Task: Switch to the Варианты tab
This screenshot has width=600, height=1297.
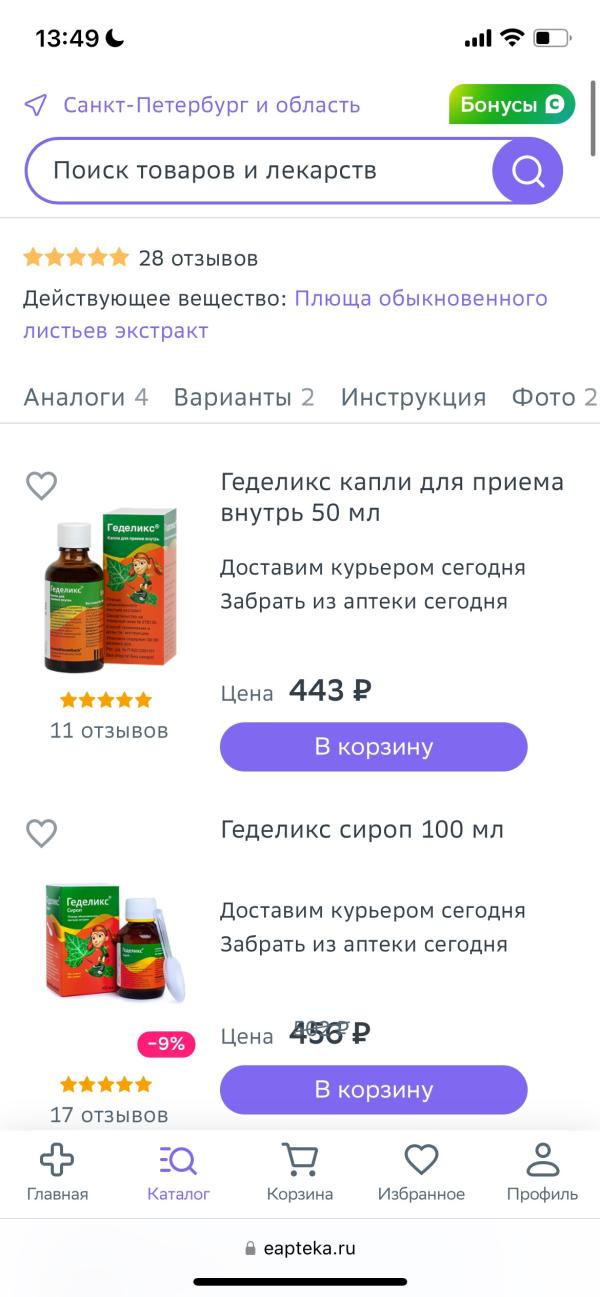Action: click(243, 397)
